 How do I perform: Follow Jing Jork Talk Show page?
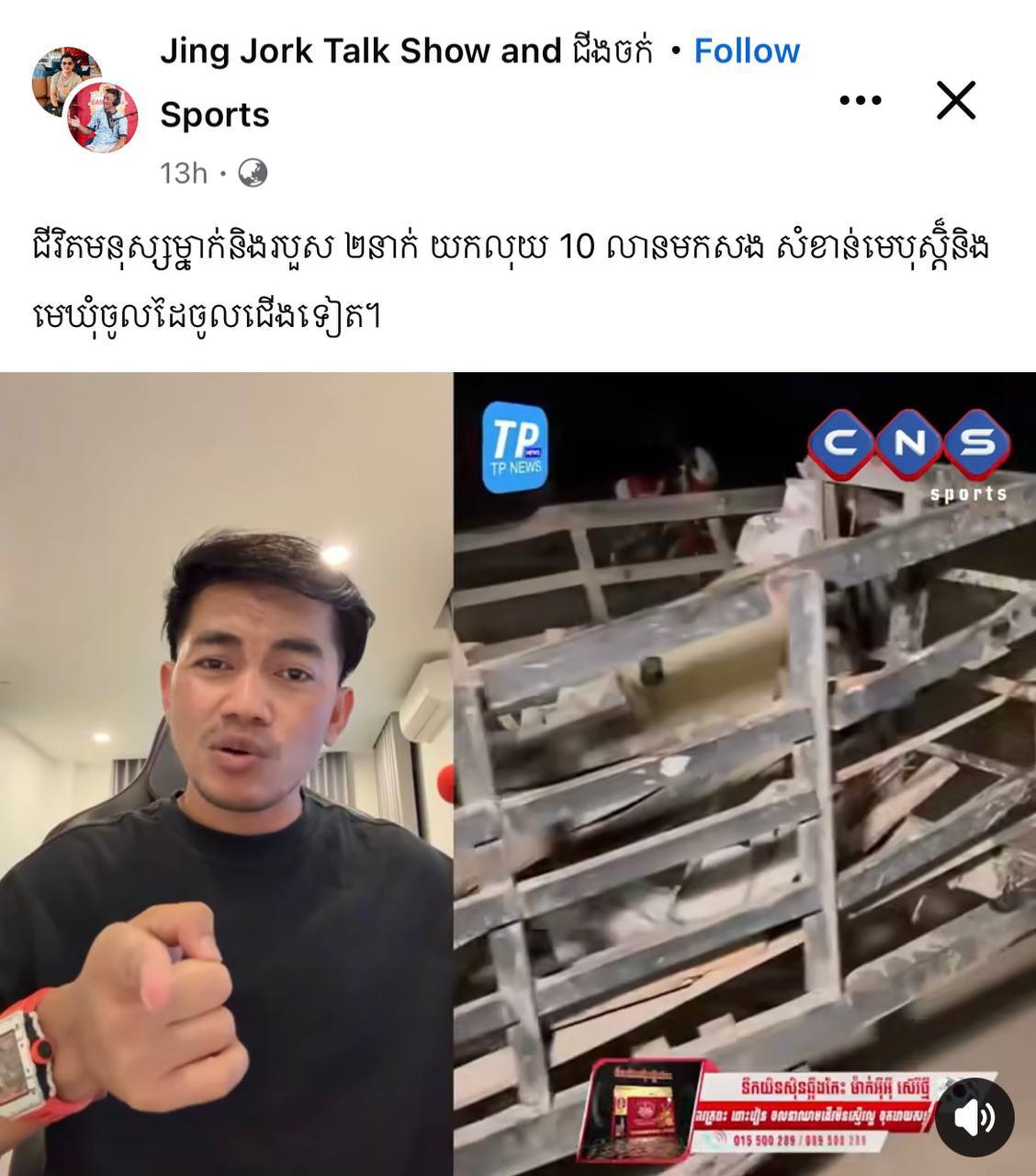pyautogui.click(x=746, y=51)
